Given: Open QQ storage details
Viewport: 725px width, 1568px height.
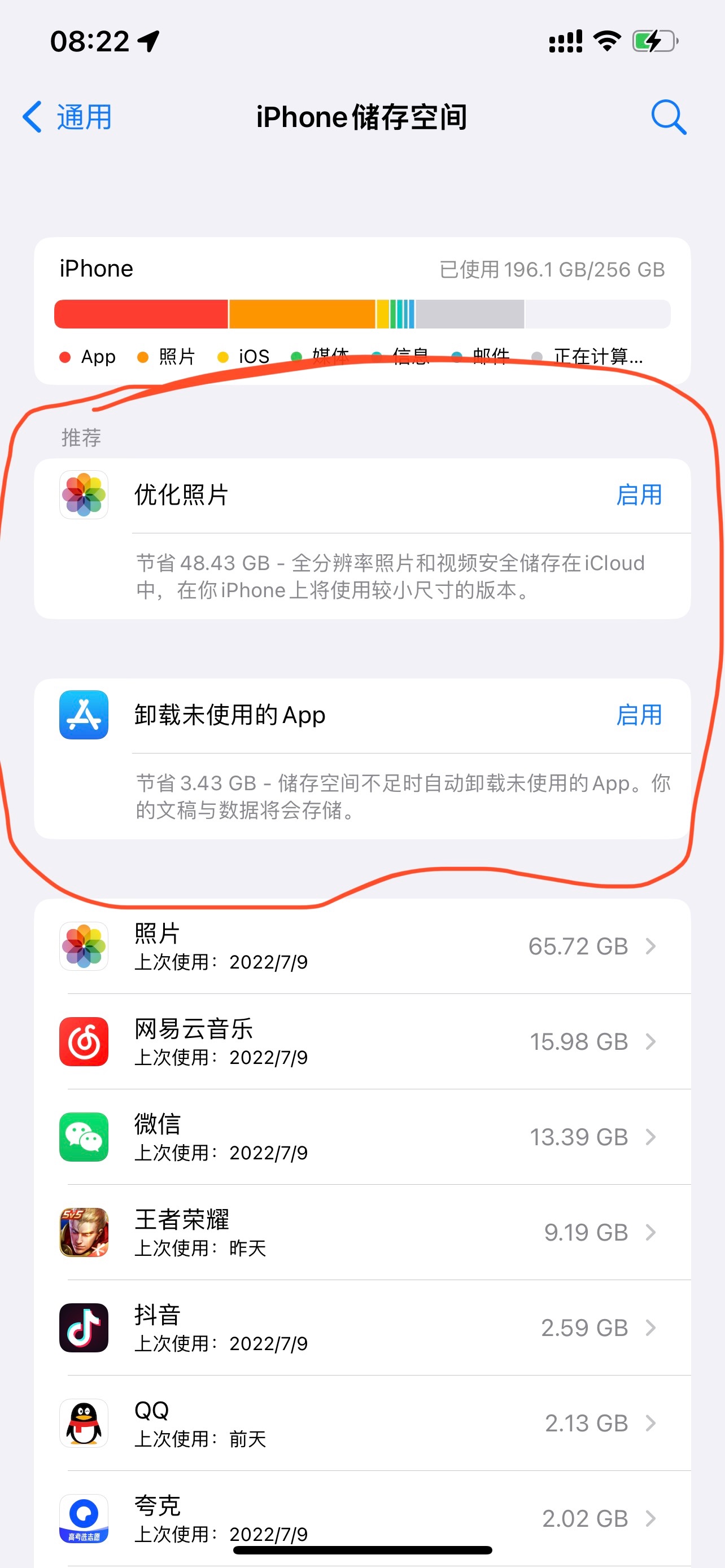Looking at the screenshot, I should [362, 1423].
